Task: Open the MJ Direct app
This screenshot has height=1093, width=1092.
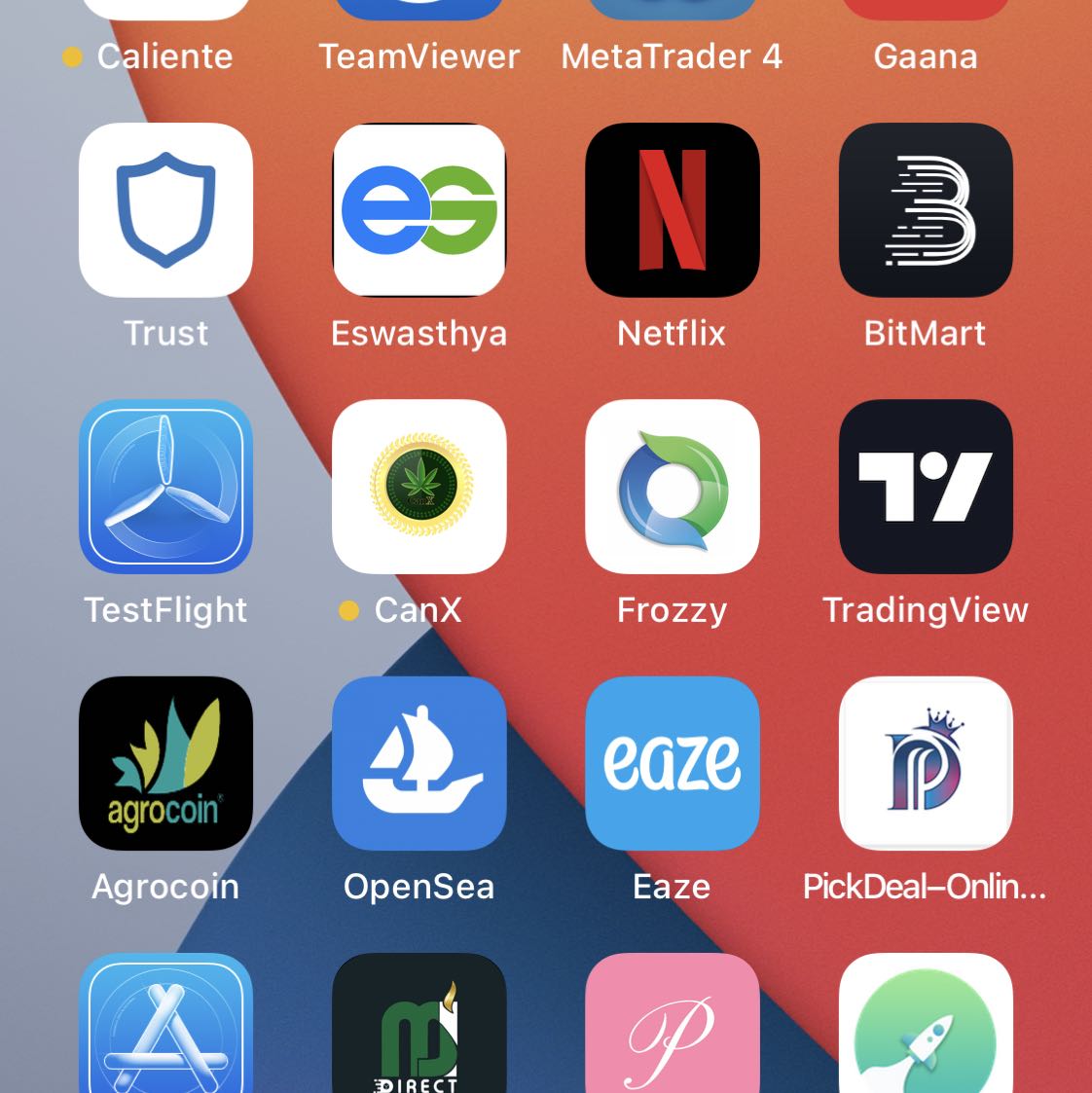Action: point(419,1027)
